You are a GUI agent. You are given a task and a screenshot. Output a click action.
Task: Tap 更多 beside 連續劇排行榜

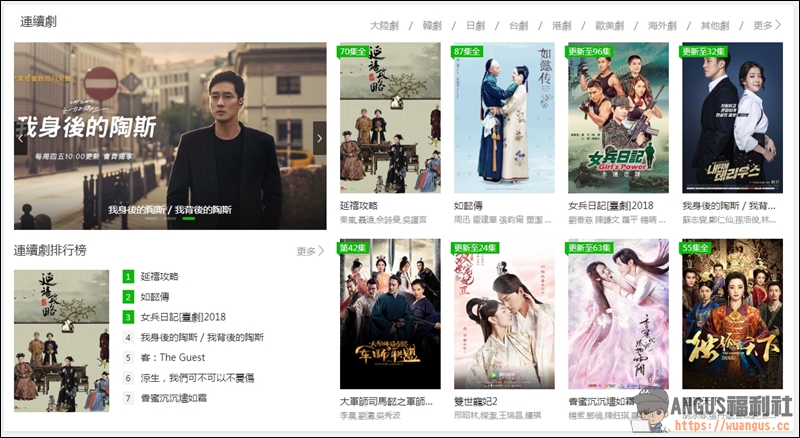[x=311, y=250]
